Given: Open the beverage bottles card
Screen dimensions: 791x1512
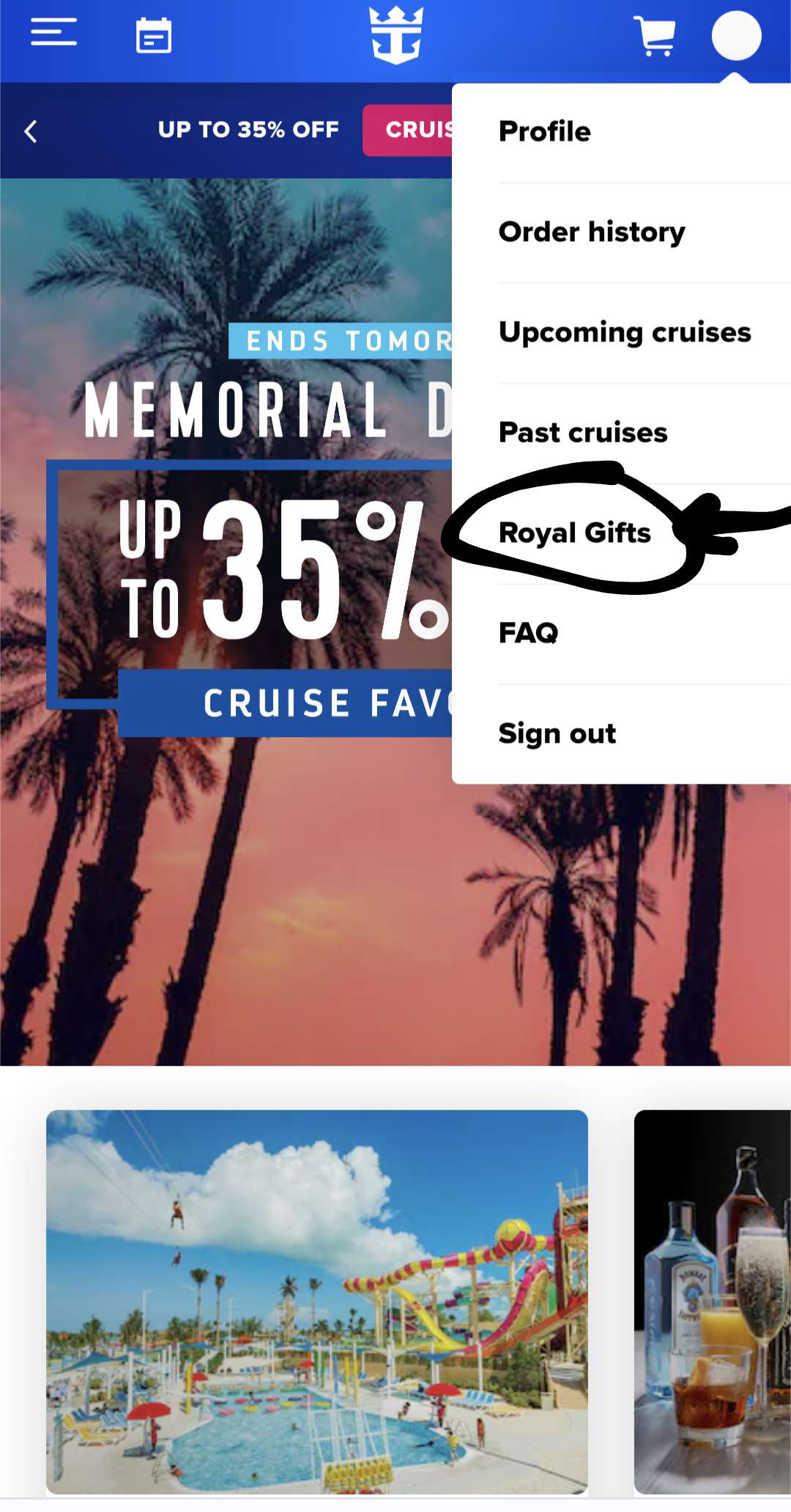Looking at the screenshot, I should tap(713, 1302).
